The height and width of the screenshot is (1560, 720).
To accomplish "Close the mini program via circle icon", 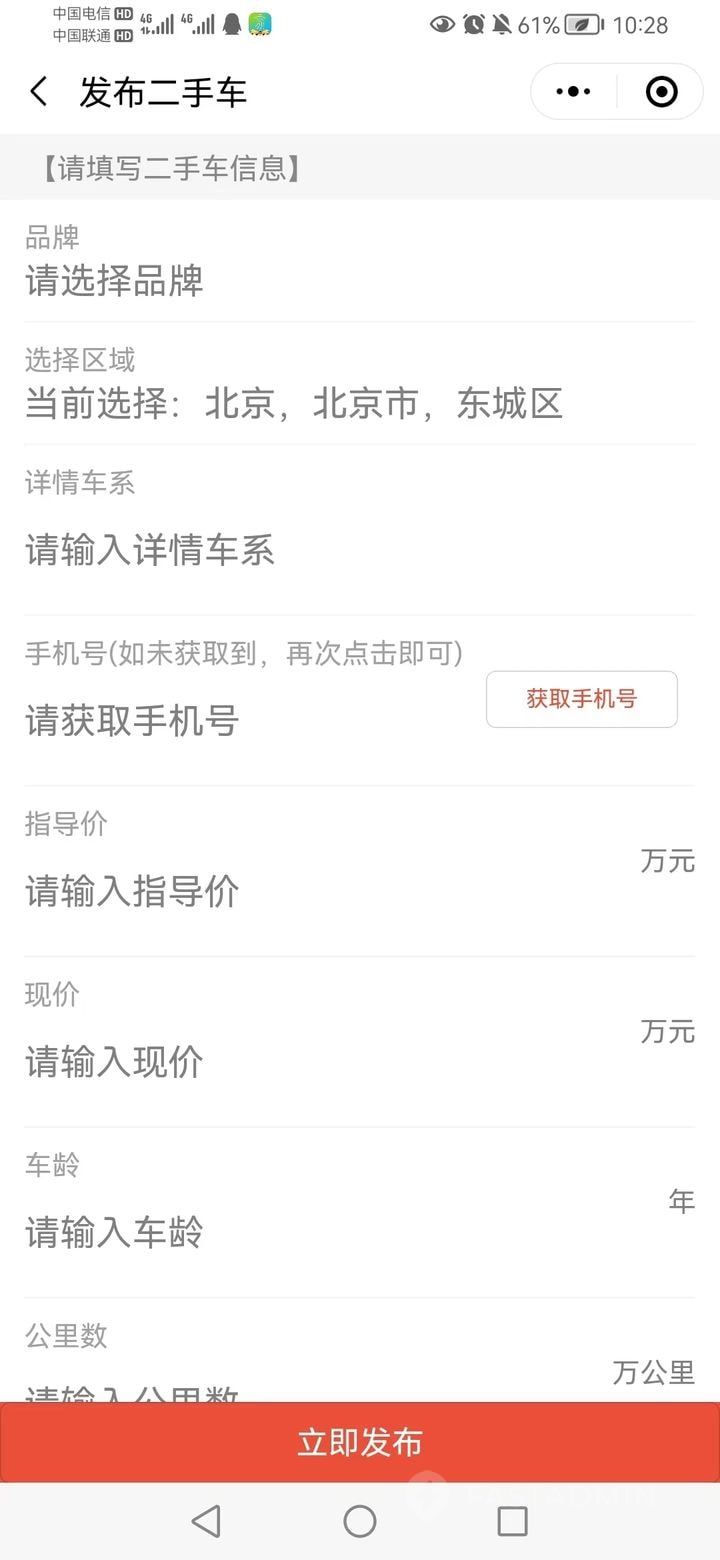I will click(x=661, y=92).
